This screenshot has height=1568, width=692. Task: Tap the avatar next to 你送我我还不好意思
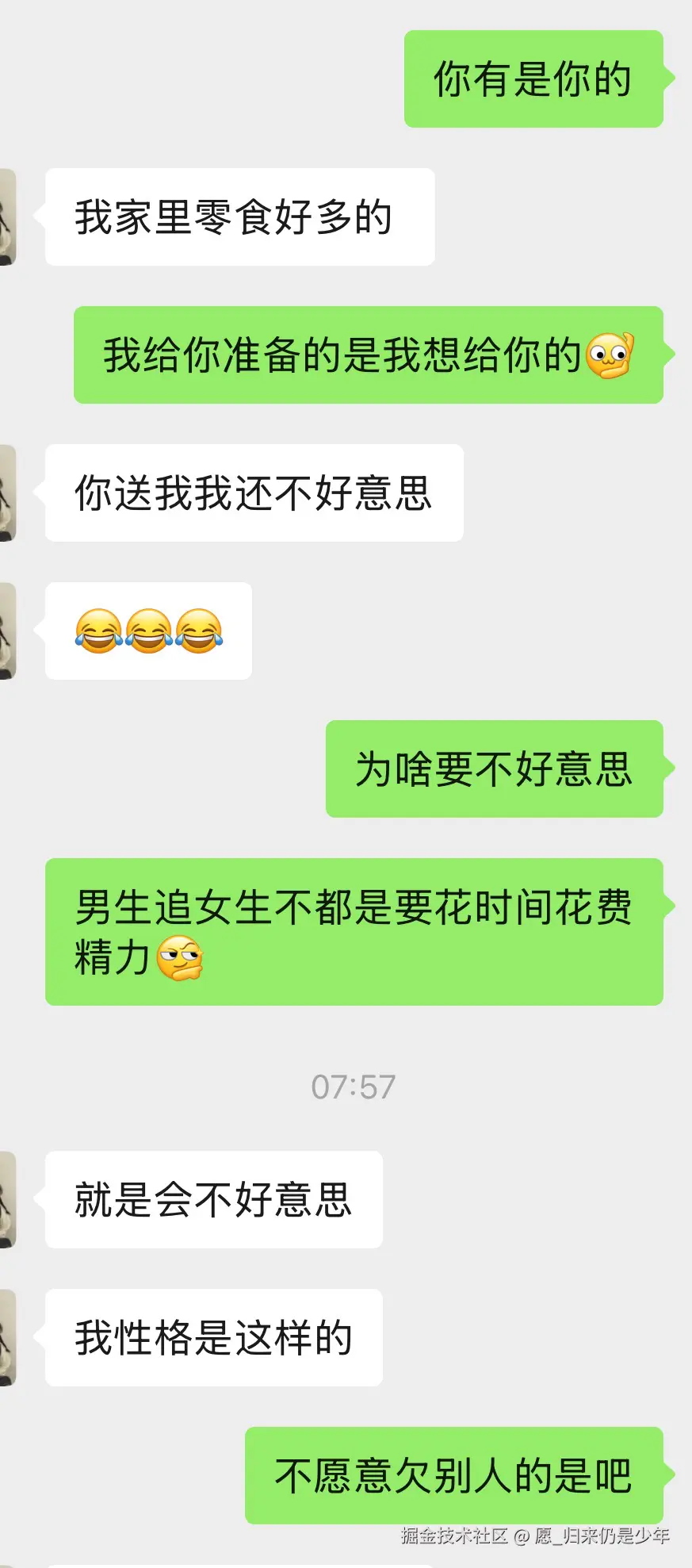[x=7, y=493]
